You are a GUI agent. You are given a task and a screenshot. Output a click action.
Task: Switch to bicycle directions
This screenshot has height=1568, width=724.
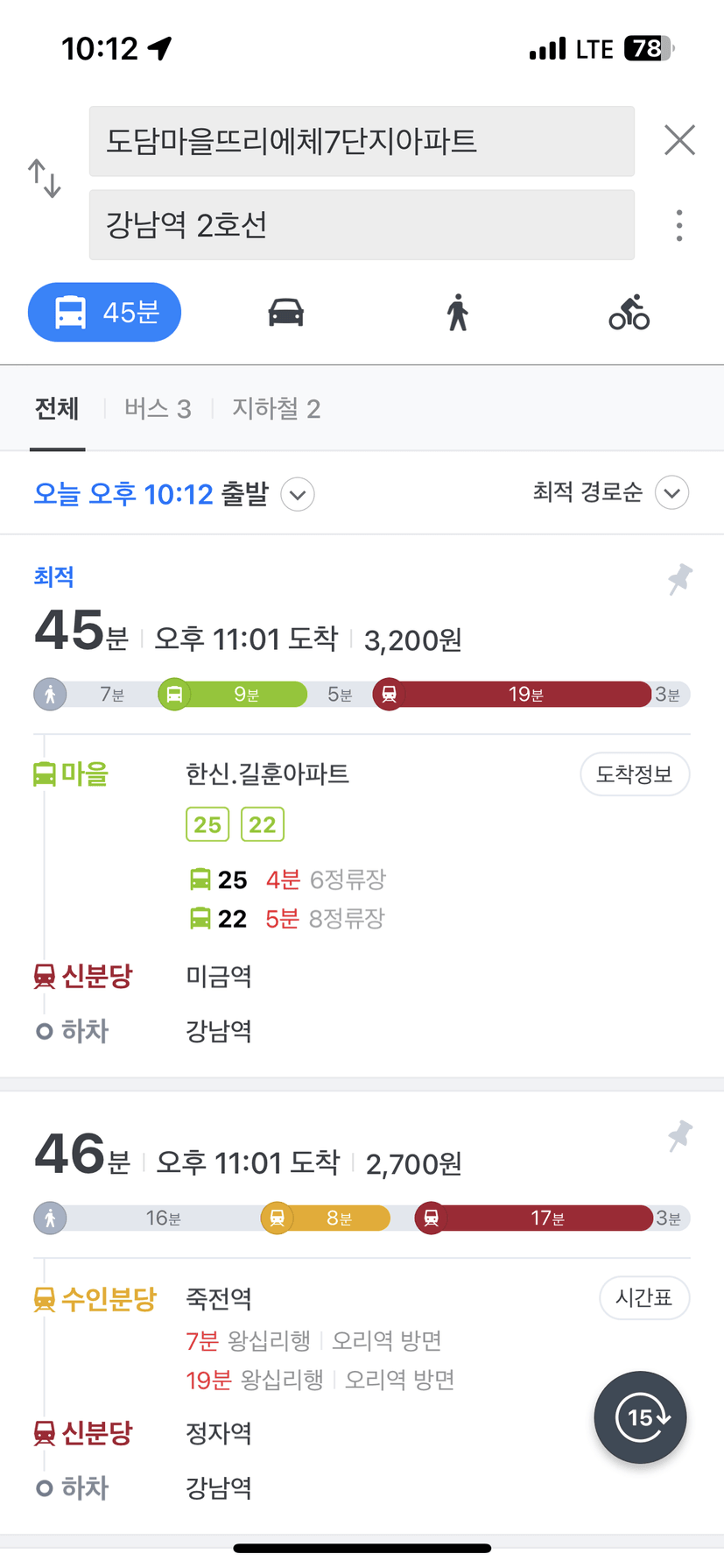pos(629,312)
